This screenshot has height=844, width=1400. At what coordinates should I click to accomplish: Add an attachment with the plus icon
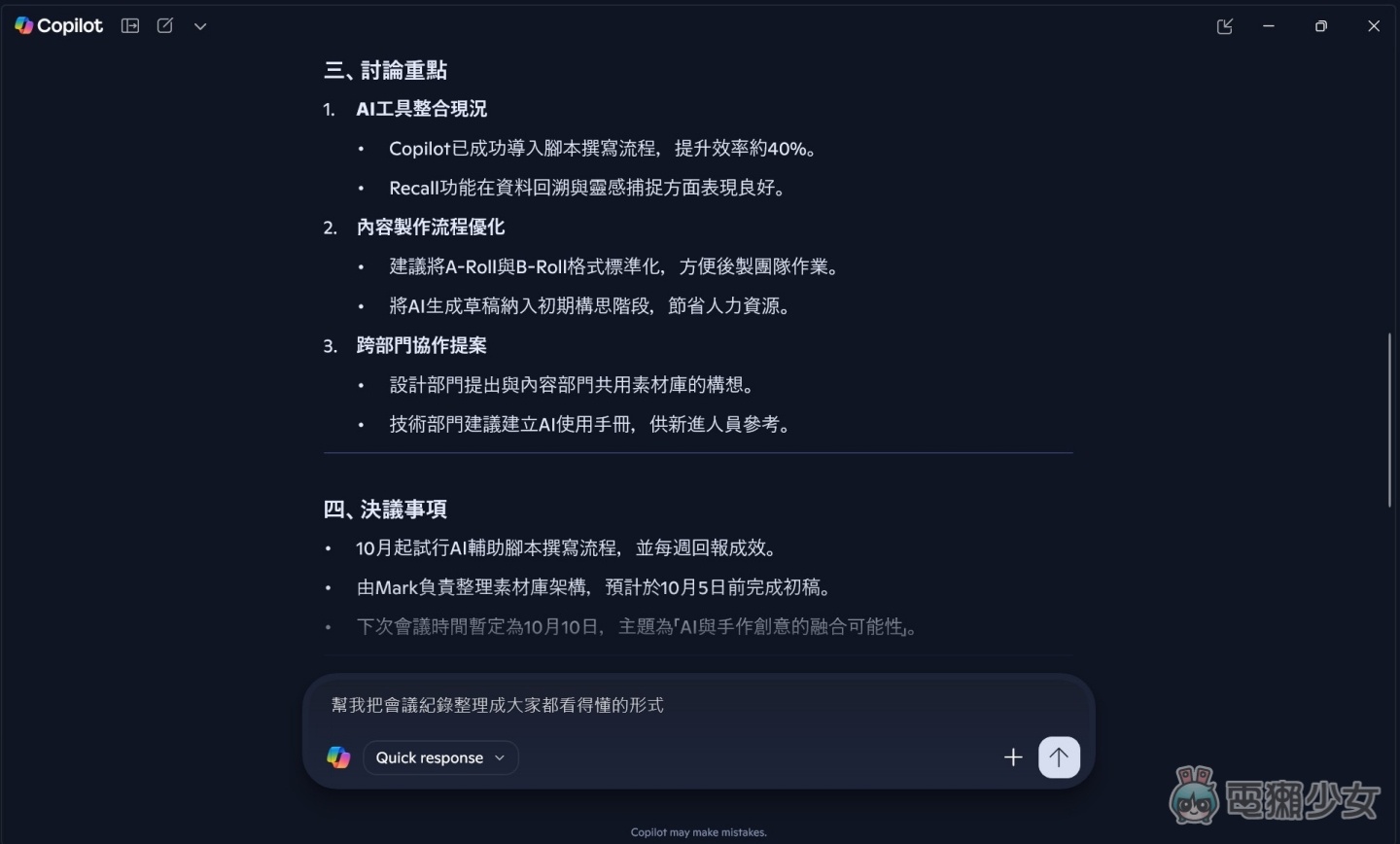pyautogui.click(x=1013, y=757)
